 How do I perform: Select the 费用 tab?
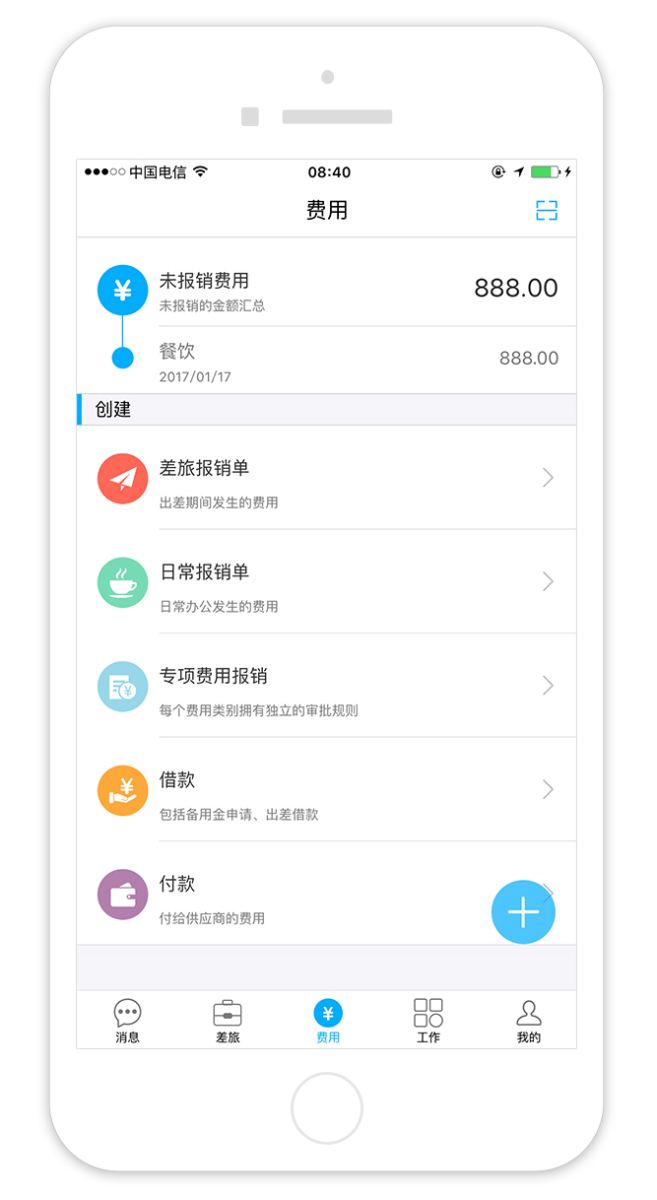pos(328,1021)
